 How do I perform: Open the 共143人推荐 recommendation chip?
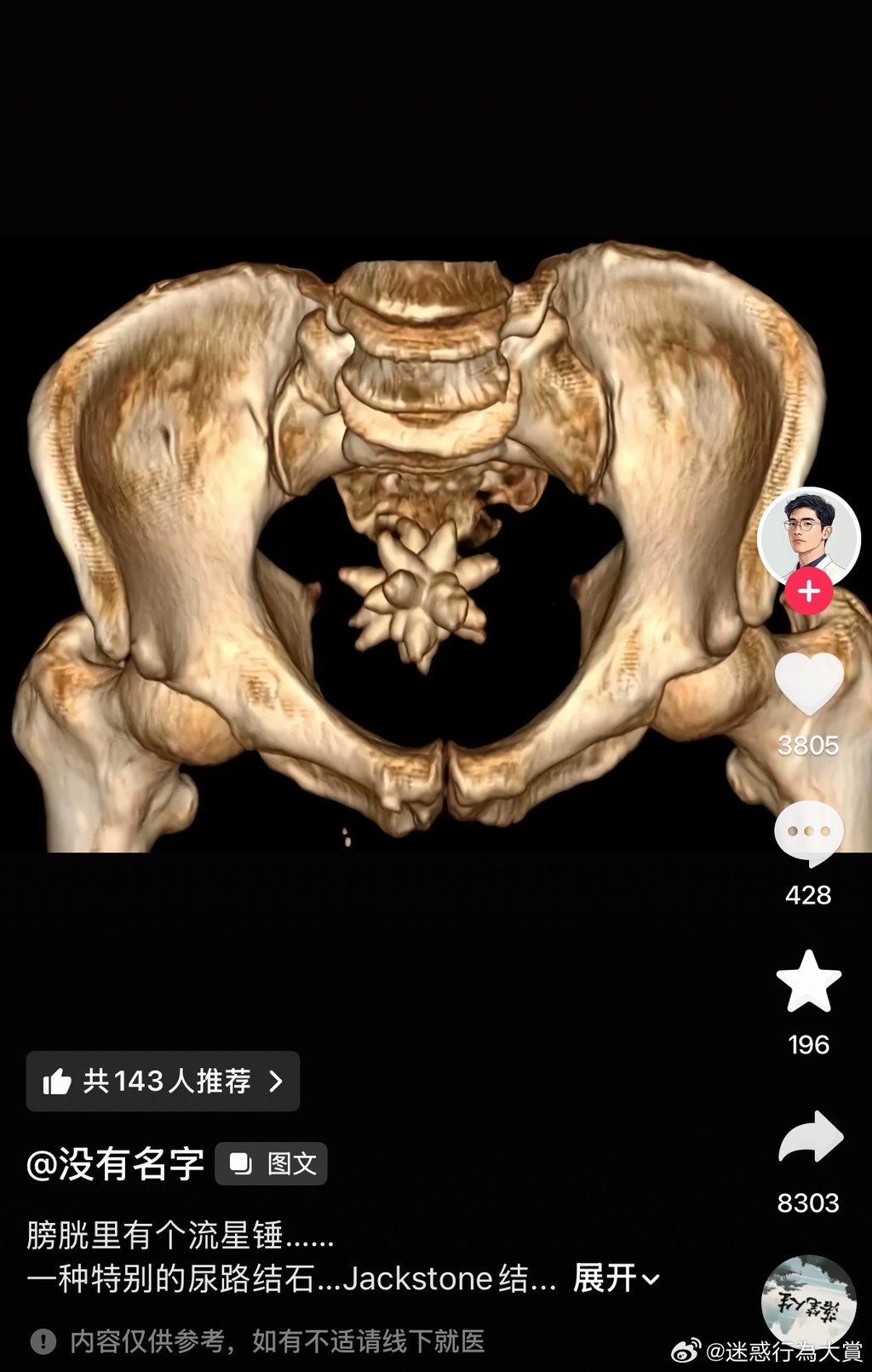pos(163,1082)
